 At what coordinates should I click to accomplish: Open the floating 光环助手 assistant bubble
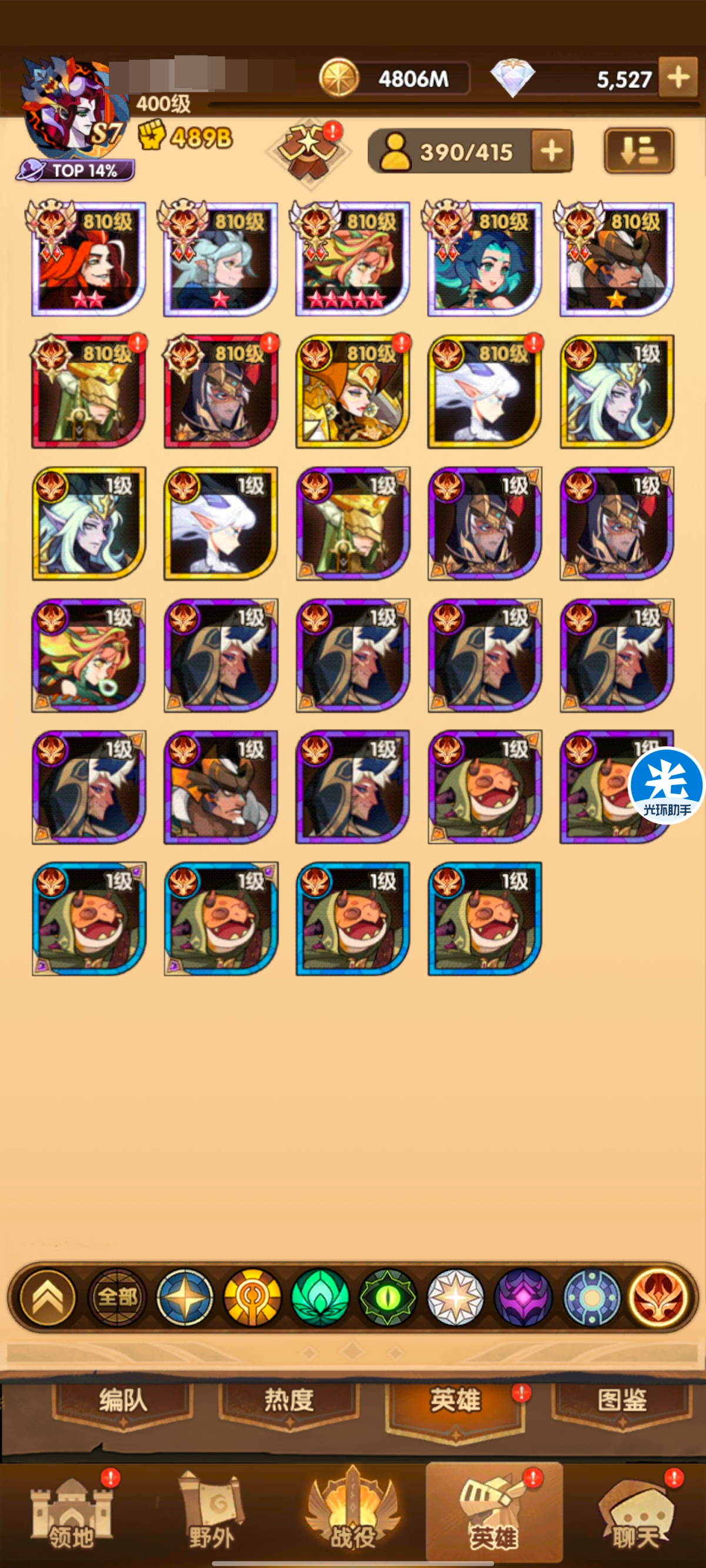tap(667, 785)
